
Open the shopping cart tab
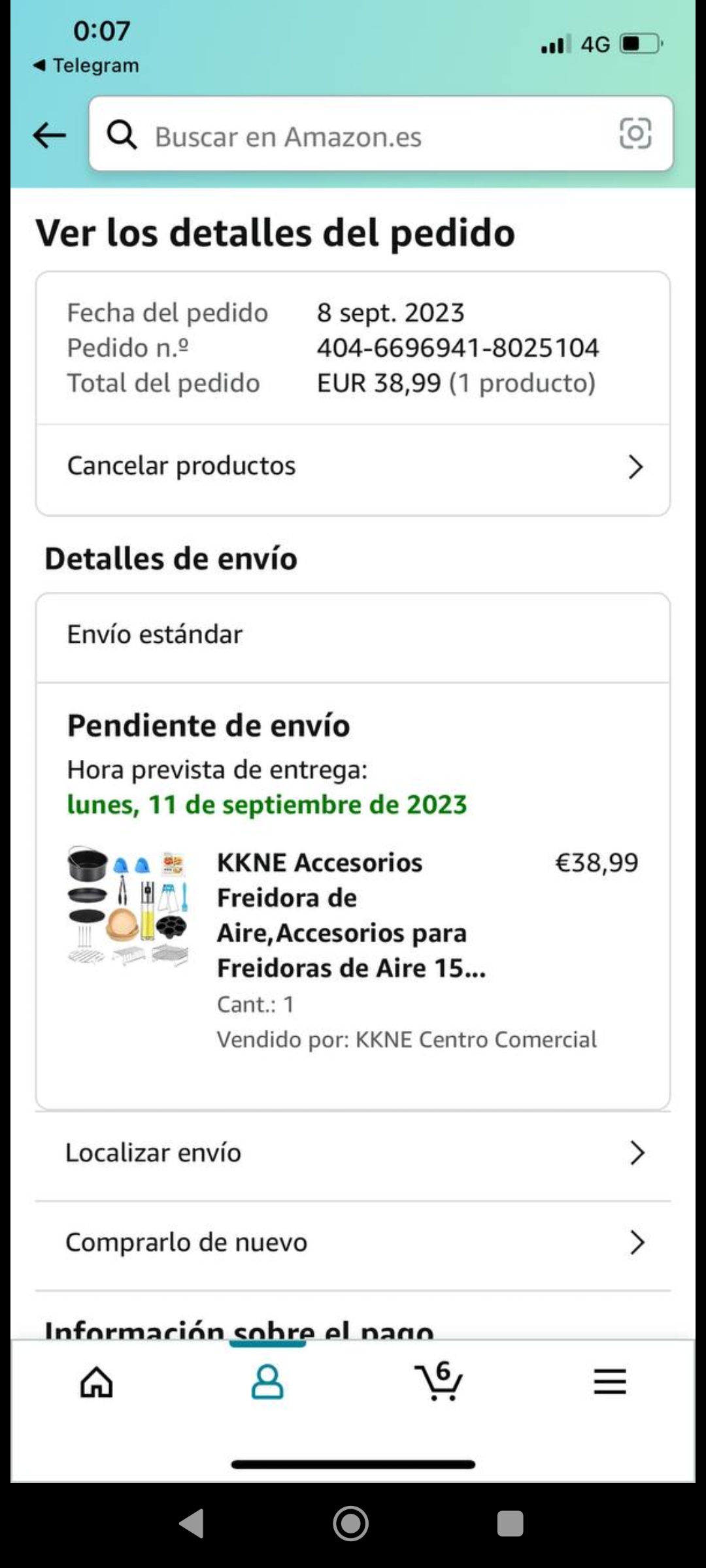(x=439, y=1380)
